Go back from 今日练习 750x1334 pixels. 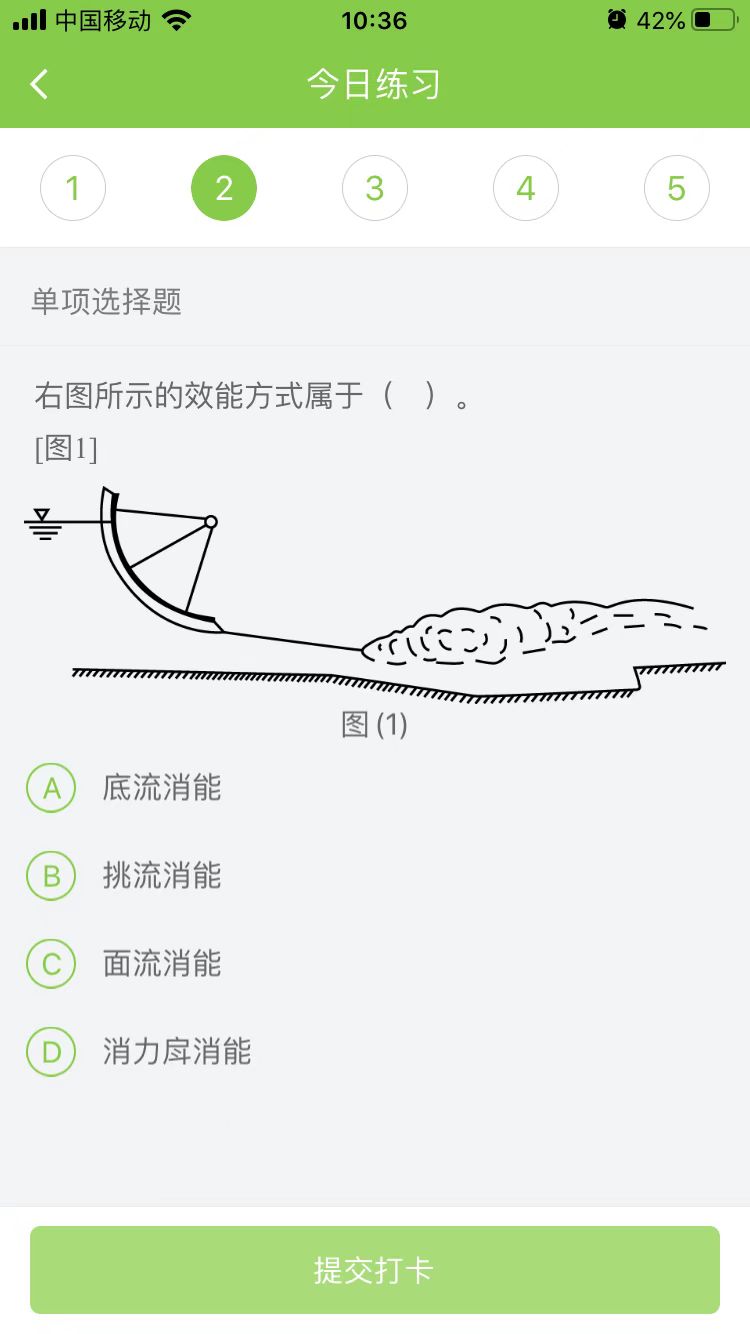point(40,84)
